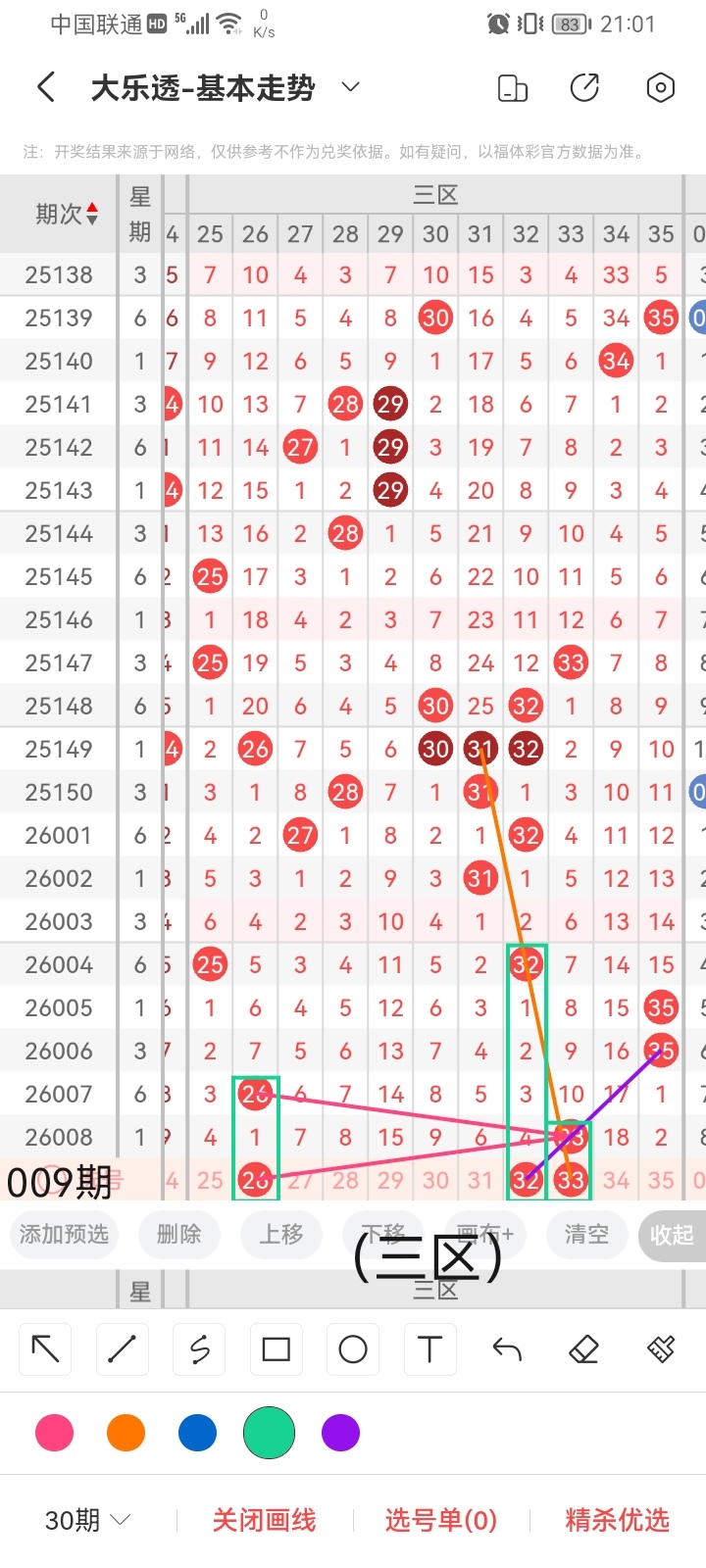
Task: Tap 关闭画线 to close line drawing
Action: (264, 1520)
